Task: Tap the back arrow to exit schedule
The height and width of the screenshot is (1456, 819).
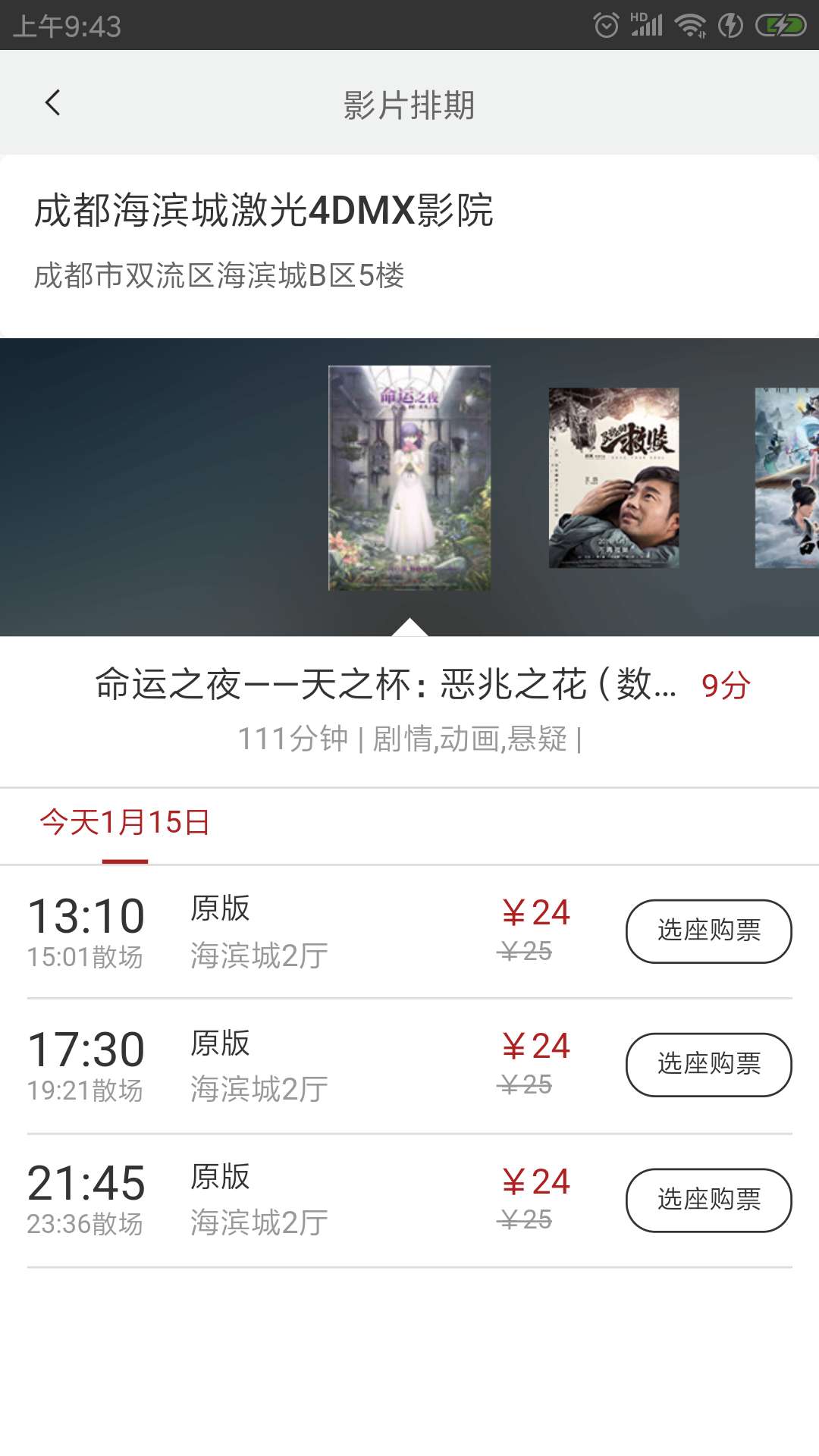Action: [x=53, y=103]
